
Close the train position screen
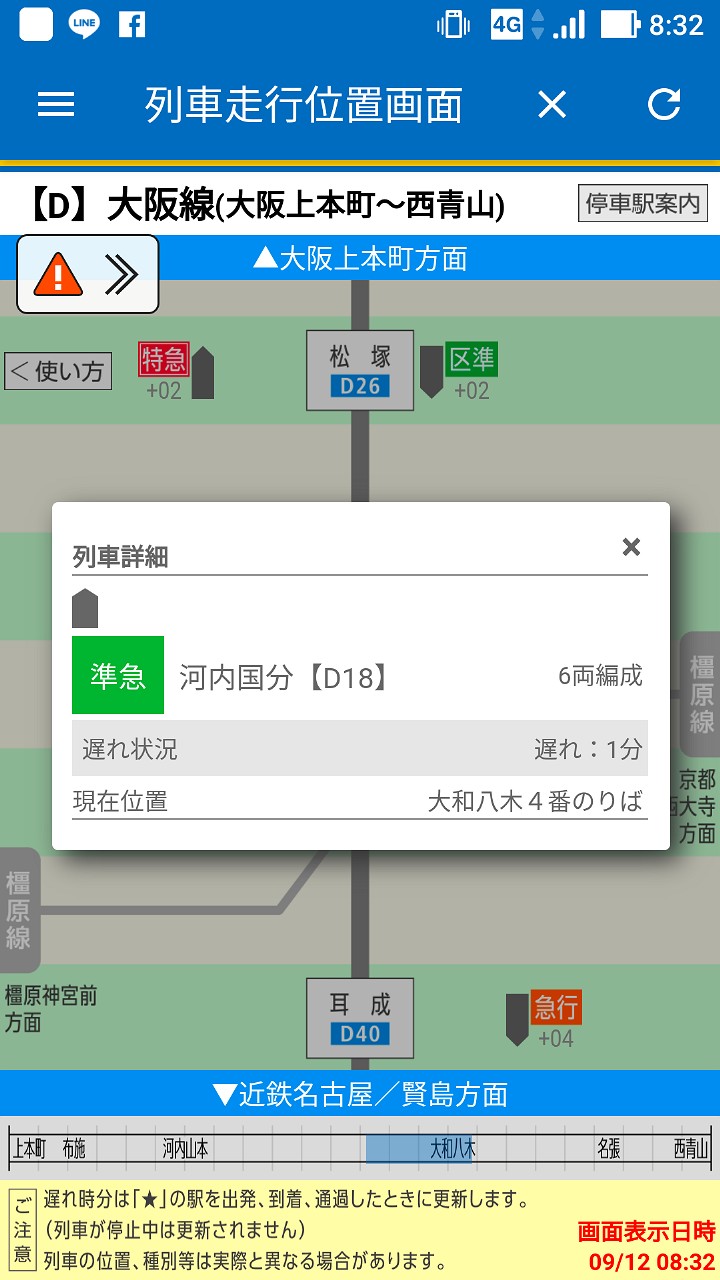pyautogui.click(x=552, y=105)
